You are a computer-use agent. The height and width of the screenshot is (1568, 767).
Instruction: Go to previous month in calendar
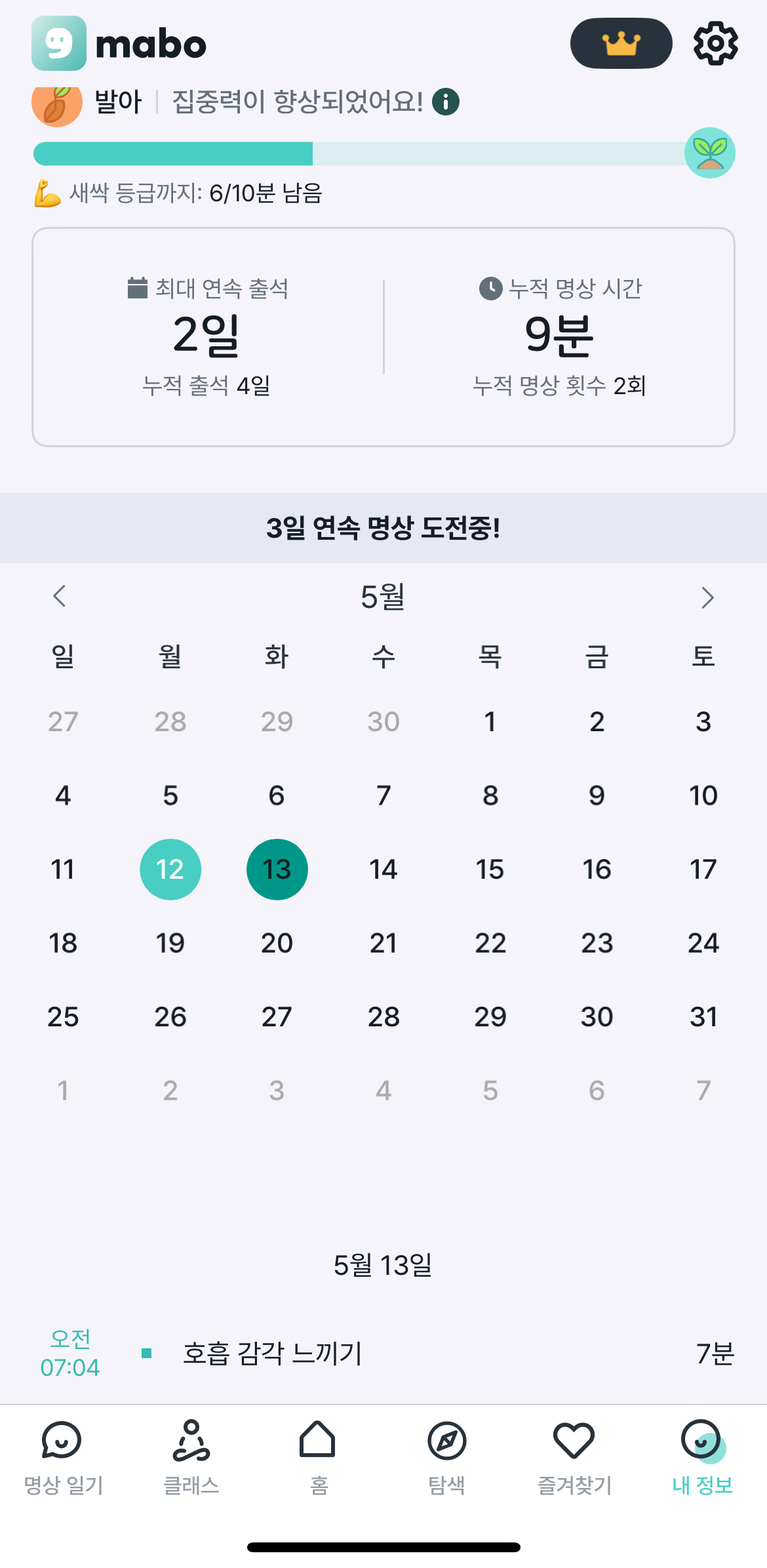coord(60,596)
